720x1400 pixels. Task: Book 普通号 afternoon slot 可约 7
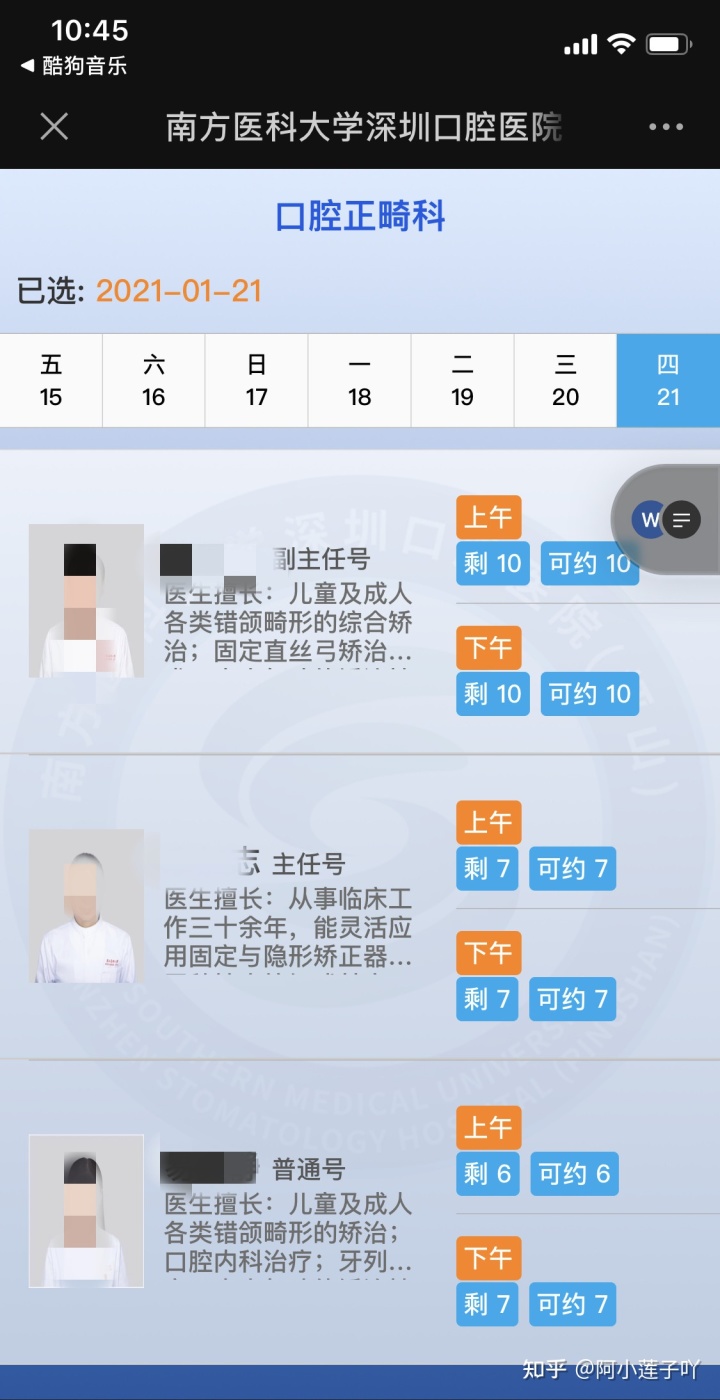(572, 1304)
